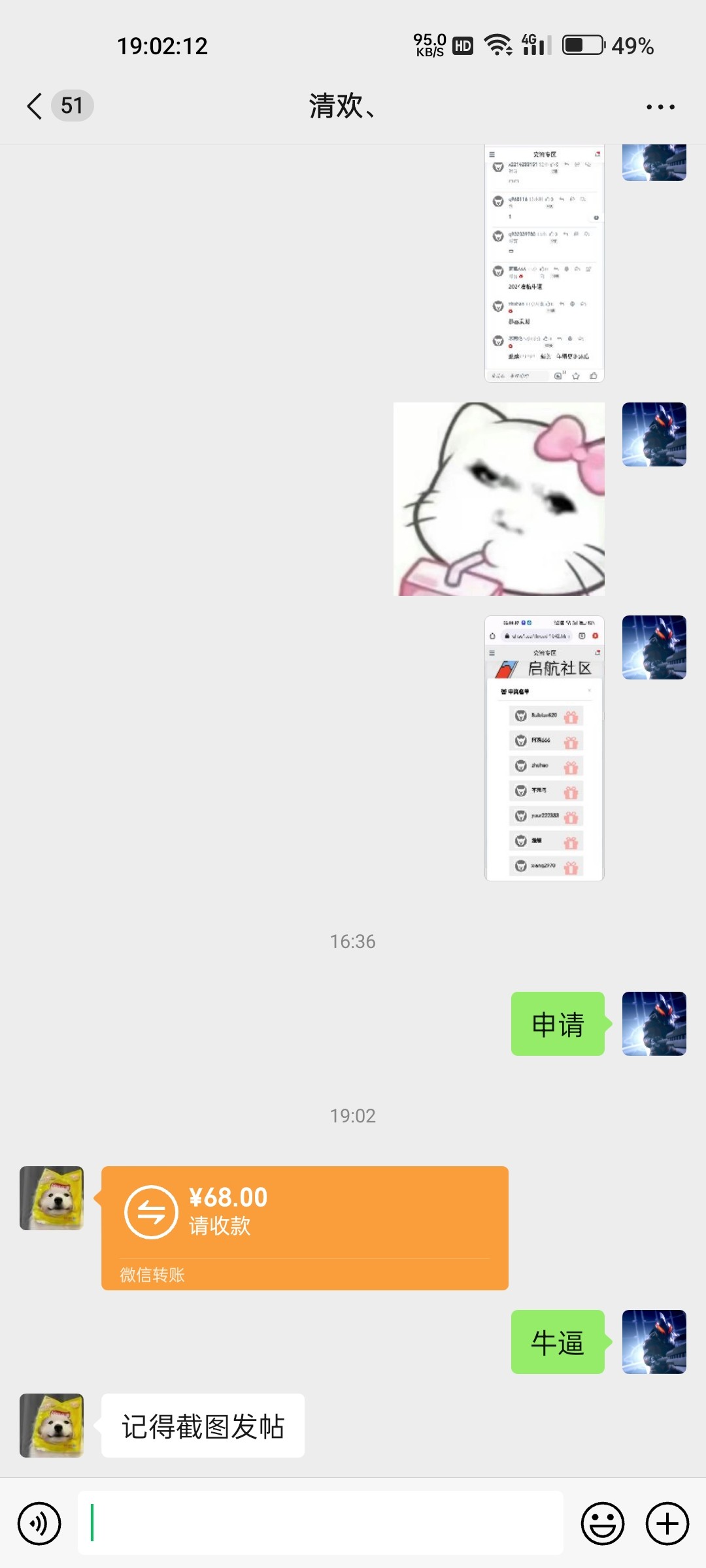Screen dimensions: 706x1568
Task: Open chat info via three-dot menu
Action: [660, 106]
